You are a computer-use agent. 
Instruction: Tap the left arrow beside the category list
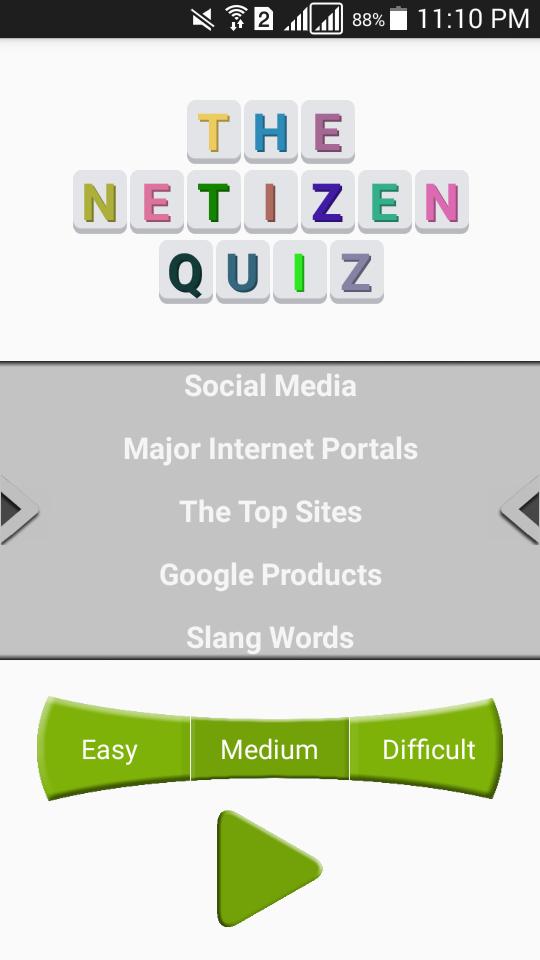(19, 509)
